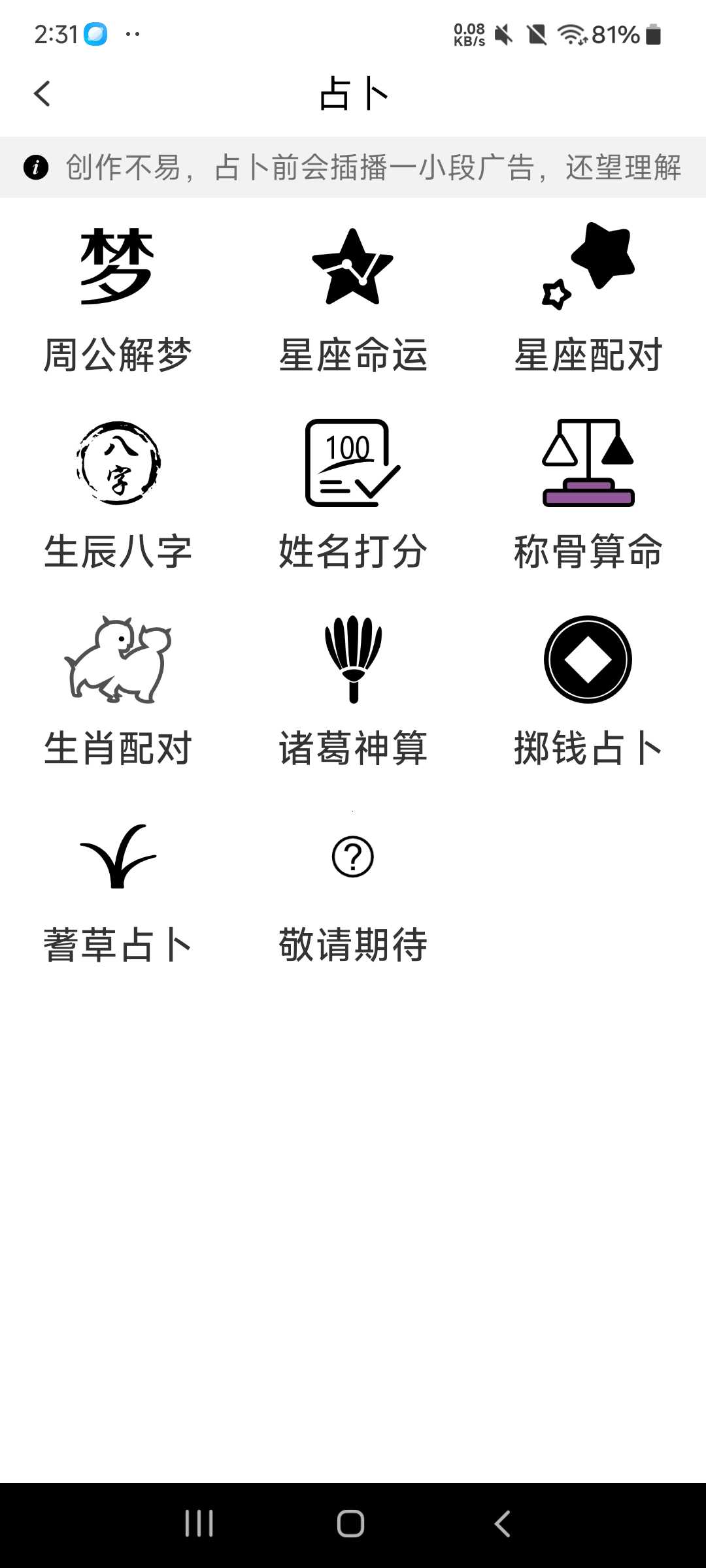Launch 掷钱占卜 coin toss divination
Screen dimensions: 706x1568
pyautogui.click(x=588, y=693)
